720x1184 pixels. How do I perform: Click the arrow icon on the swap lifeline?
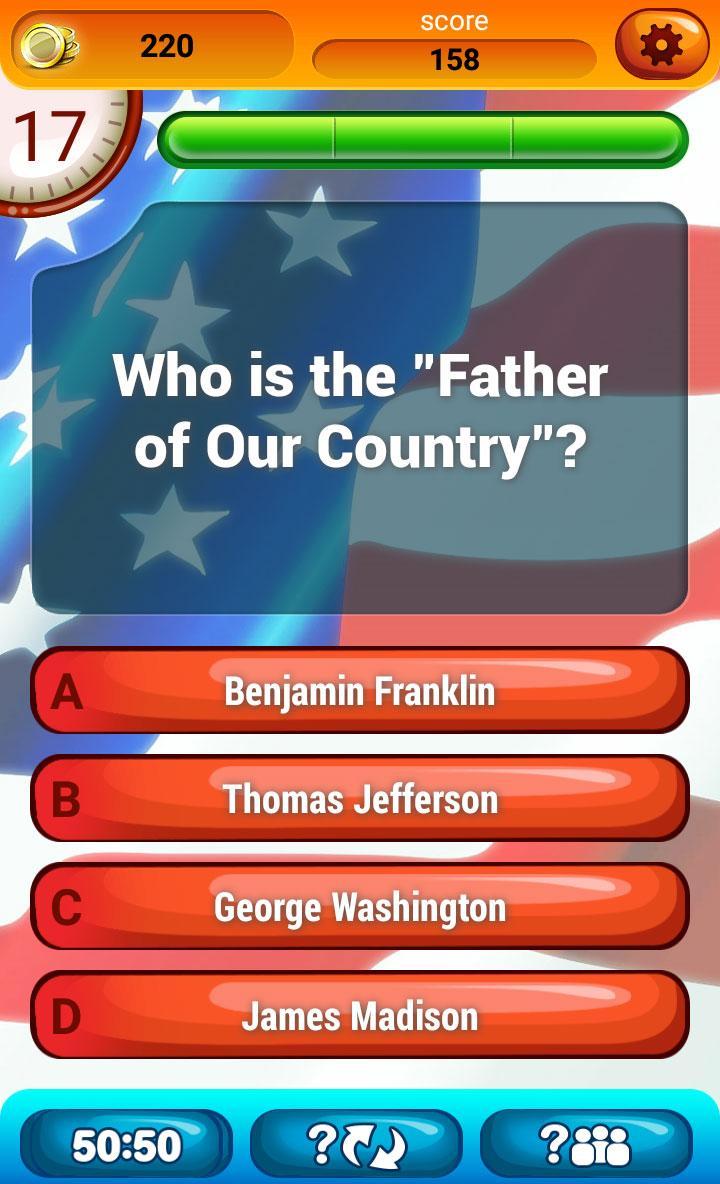378,1142
